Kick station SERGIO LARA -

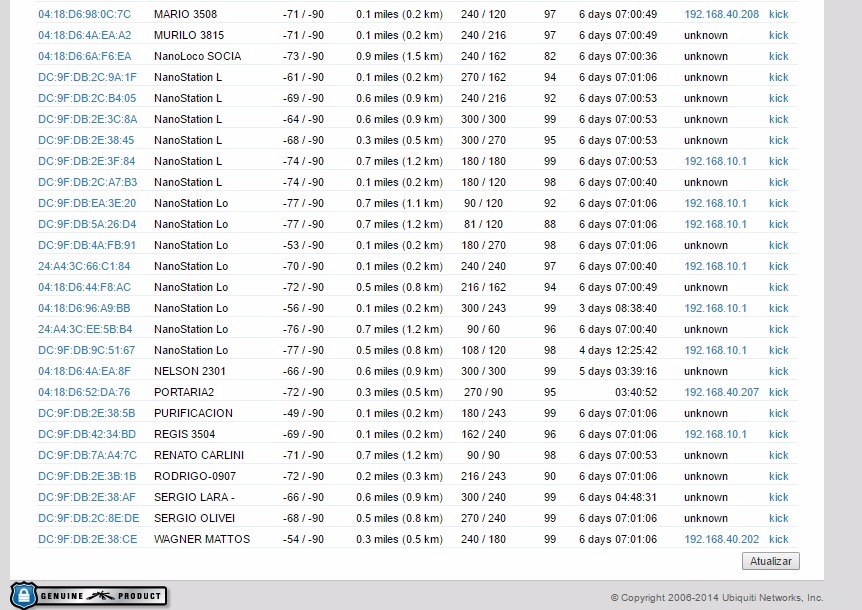click(778, 497)
